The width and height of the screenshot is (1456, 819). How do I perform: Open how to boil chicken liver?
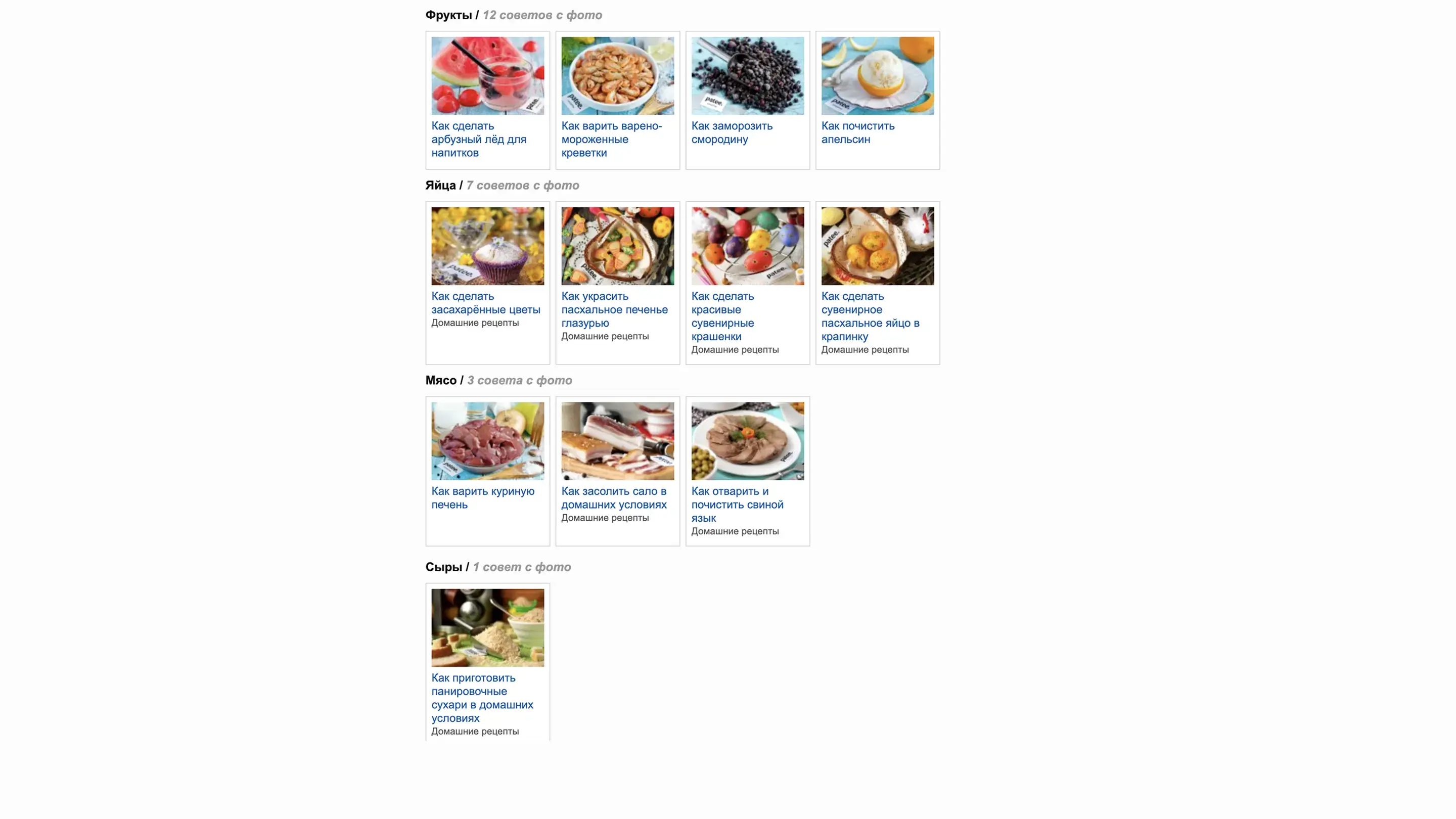[x=482, y=498]
